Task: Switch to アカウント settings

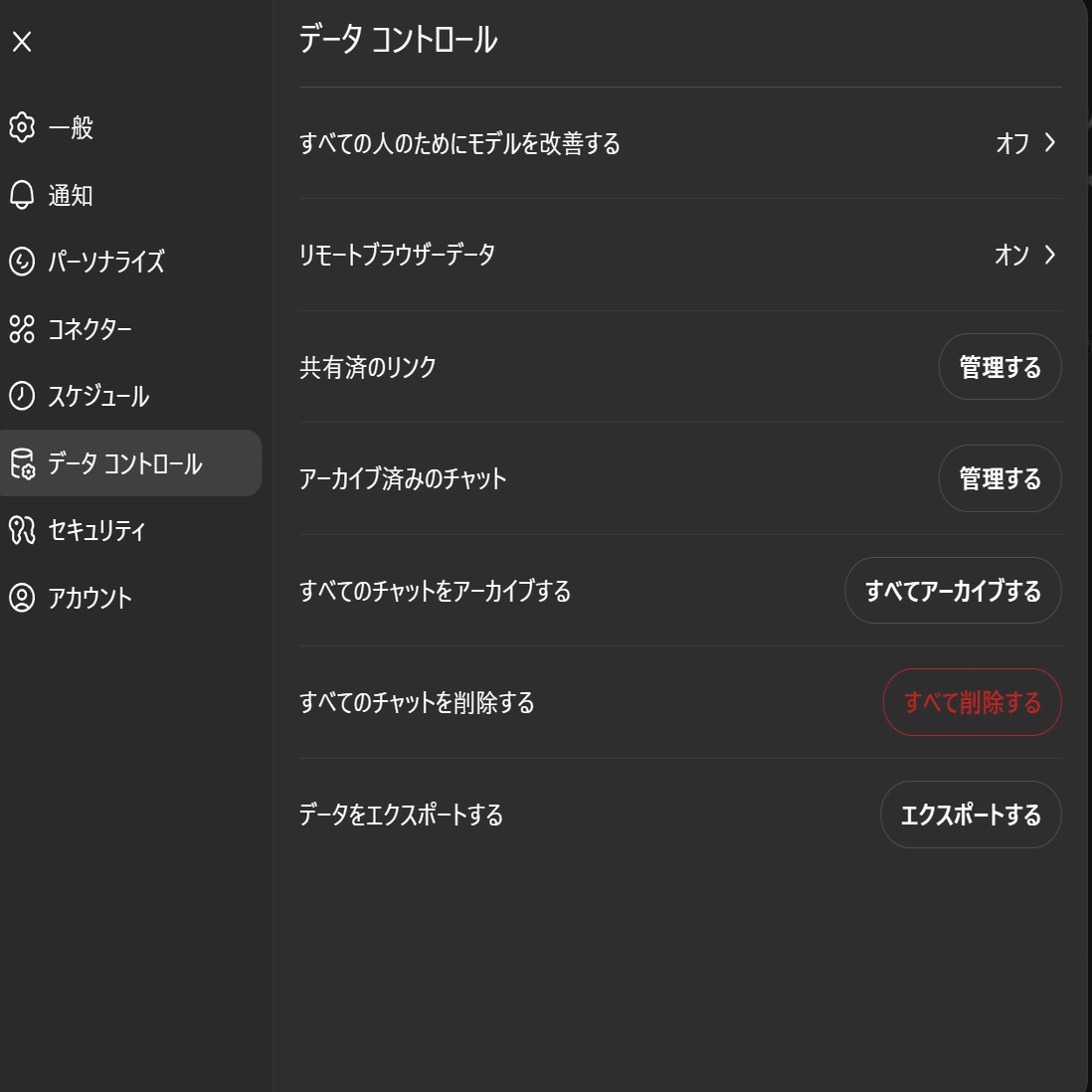Action: pyautogui.click(x=90, y=598)
